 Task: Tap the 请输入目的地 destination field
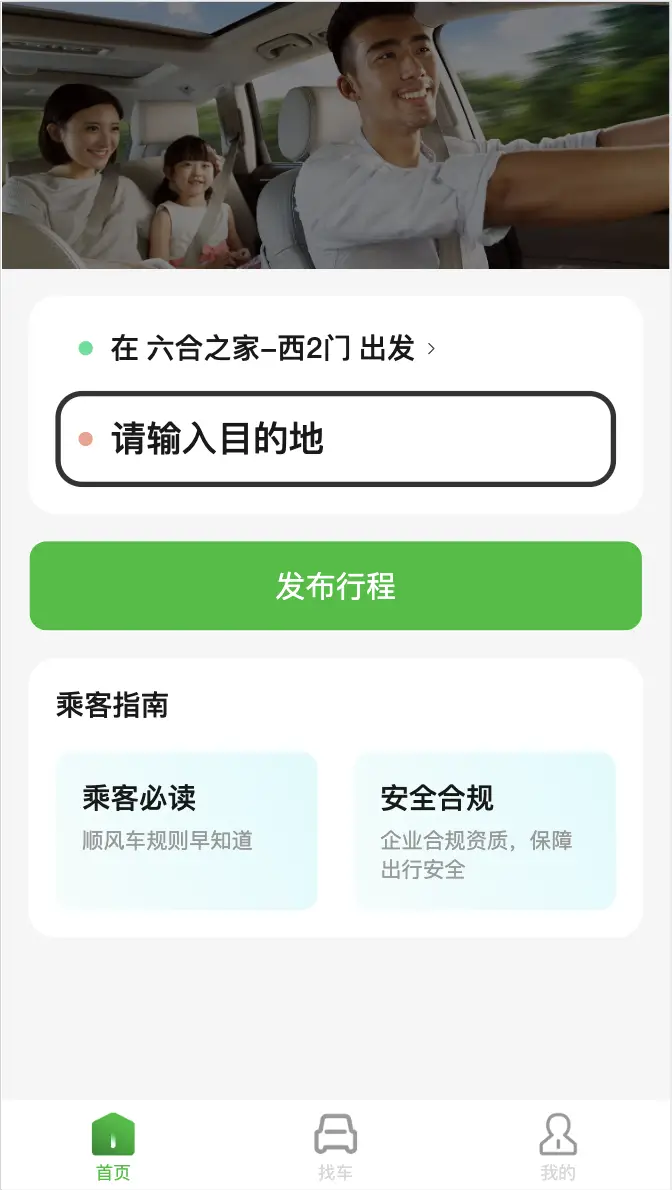click(x=335, y=439)
